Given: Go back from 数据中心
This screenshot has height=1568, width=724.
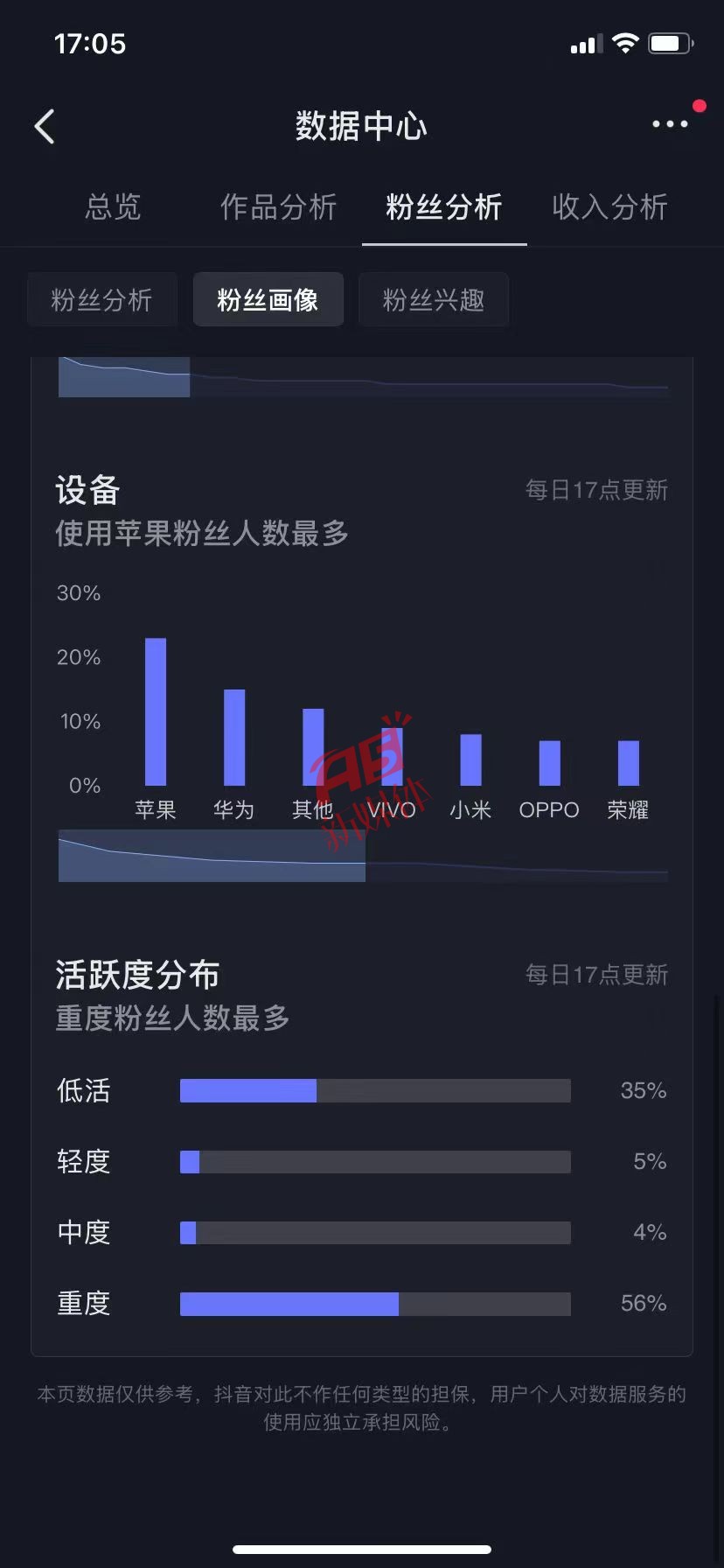Looking at the screenshot, I should [x=45, y=127].
